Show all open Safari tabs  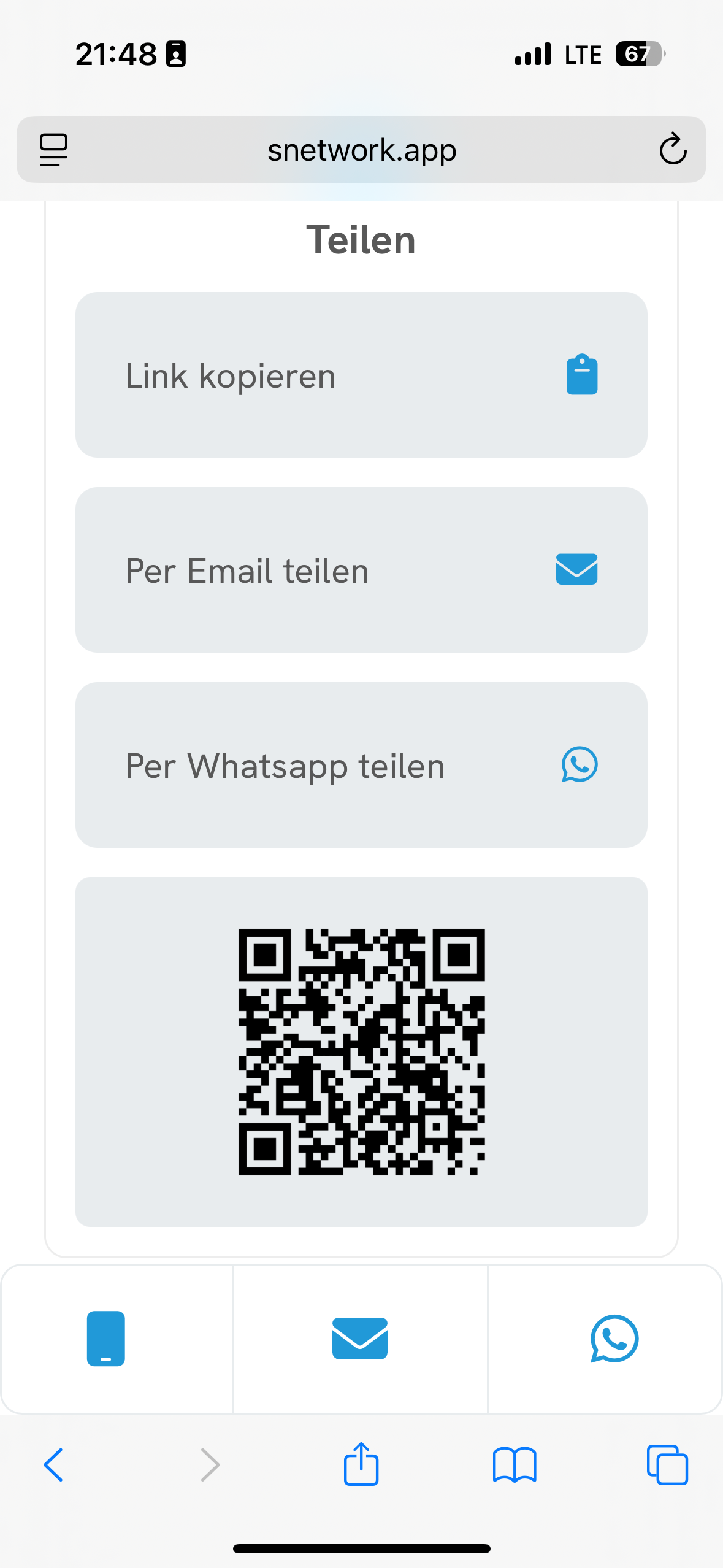click(667, 1465)
